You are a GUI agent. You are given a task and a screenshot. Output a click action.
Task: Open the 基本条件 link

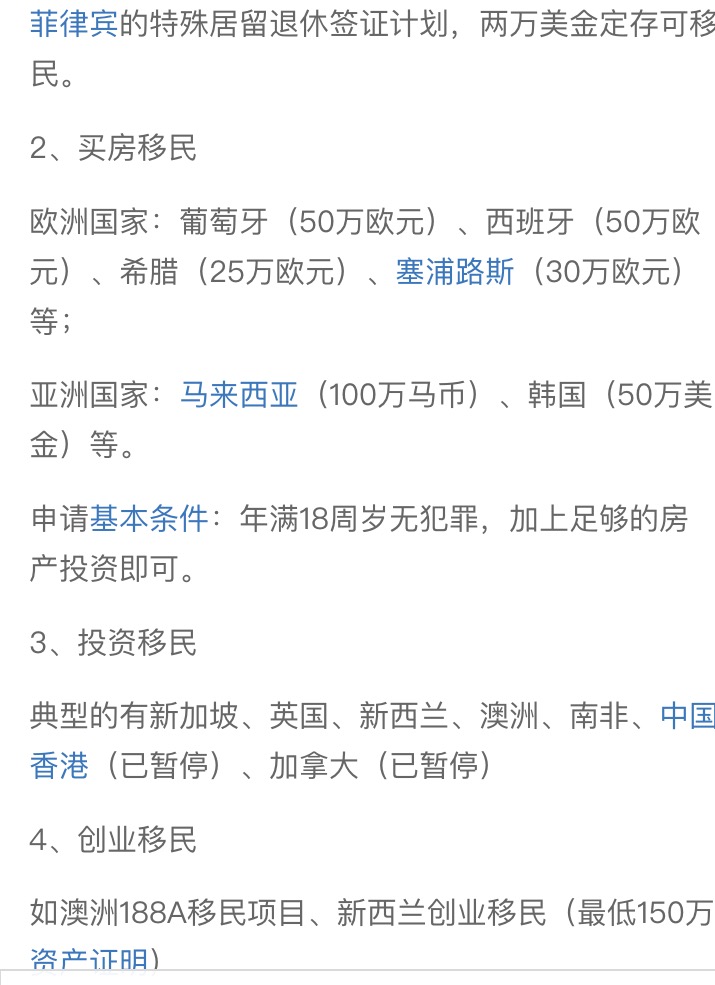pyautogui.click(x=149, y=519)
